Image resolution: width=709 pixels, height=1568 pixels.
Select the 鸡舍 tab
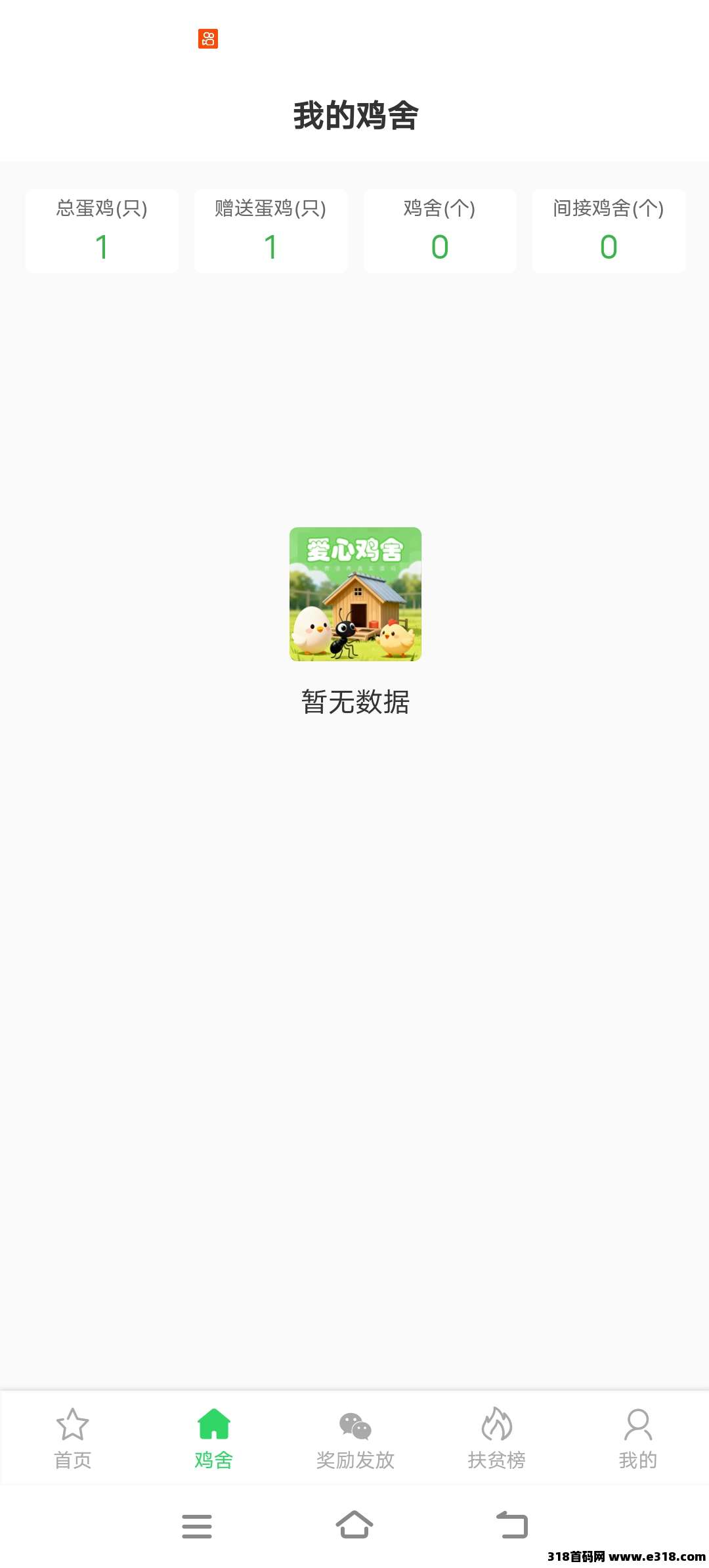[214, 1439]
